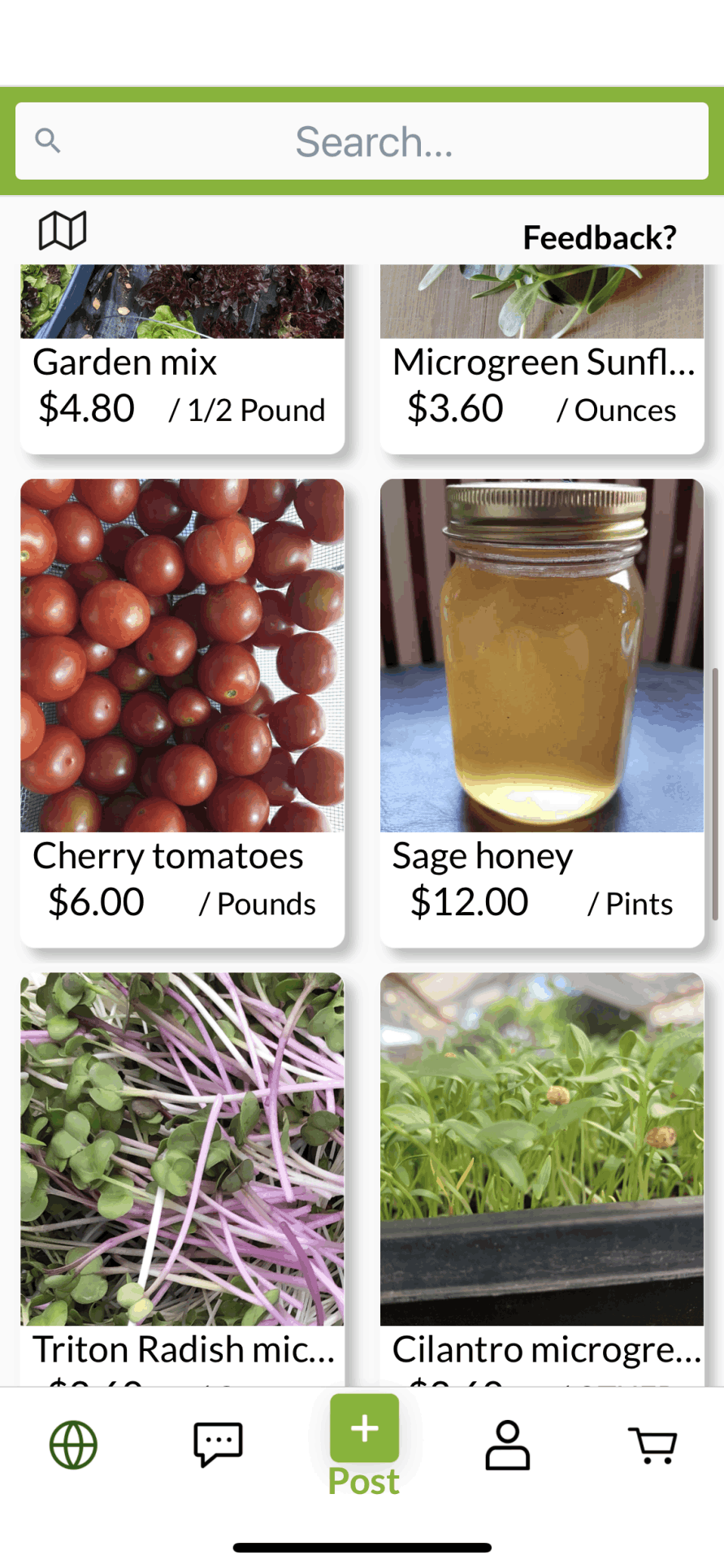The image size is (724, 1568).
Task: Open the map view icon
Action: pos(63,231)
